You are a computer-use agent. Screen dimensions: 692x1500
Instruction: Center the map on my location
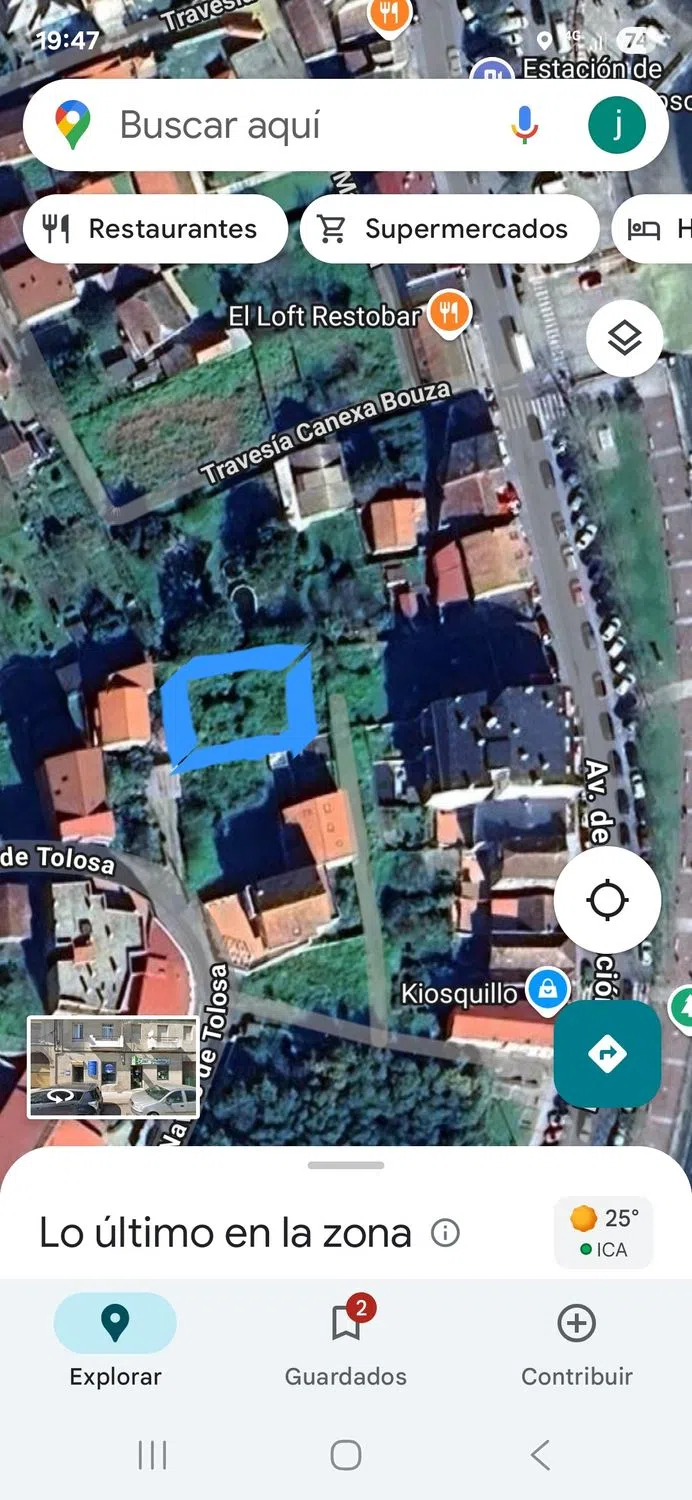[607, 900]
